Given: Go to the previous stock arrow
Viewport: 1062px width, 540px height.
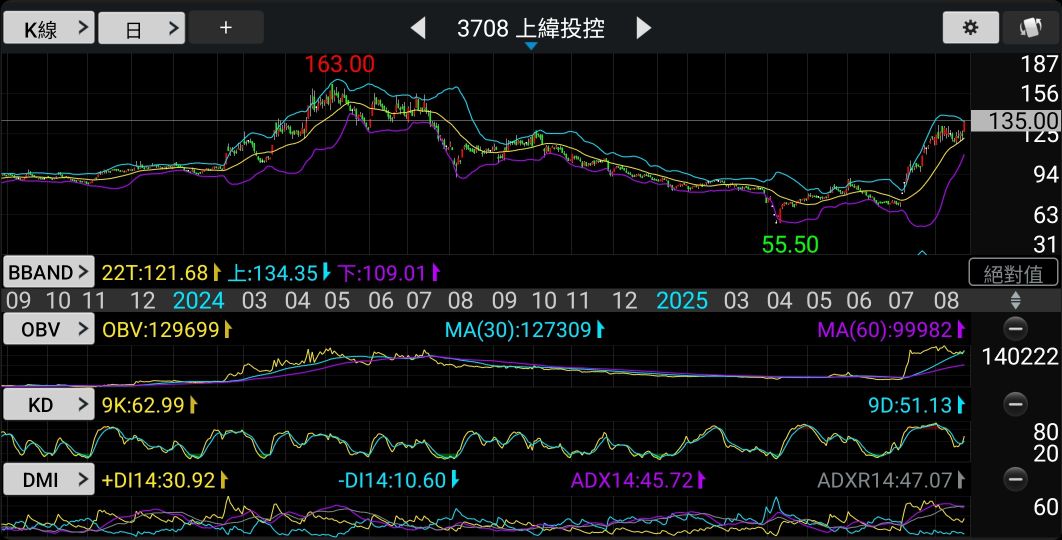Looking at the screenshot, I should 418,28.
